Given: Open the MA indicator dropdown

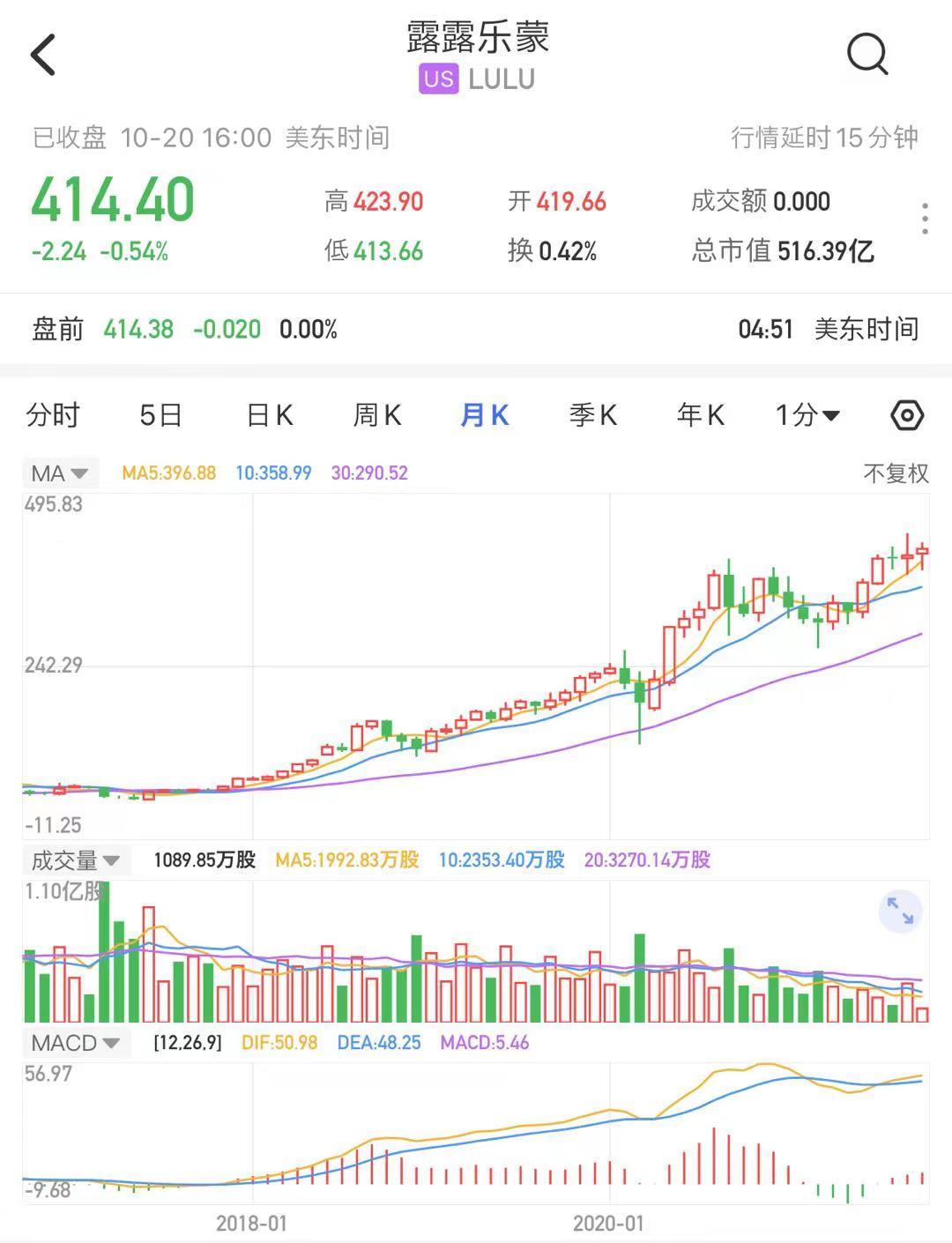Looking at the screenshot, I should point(60,473).
